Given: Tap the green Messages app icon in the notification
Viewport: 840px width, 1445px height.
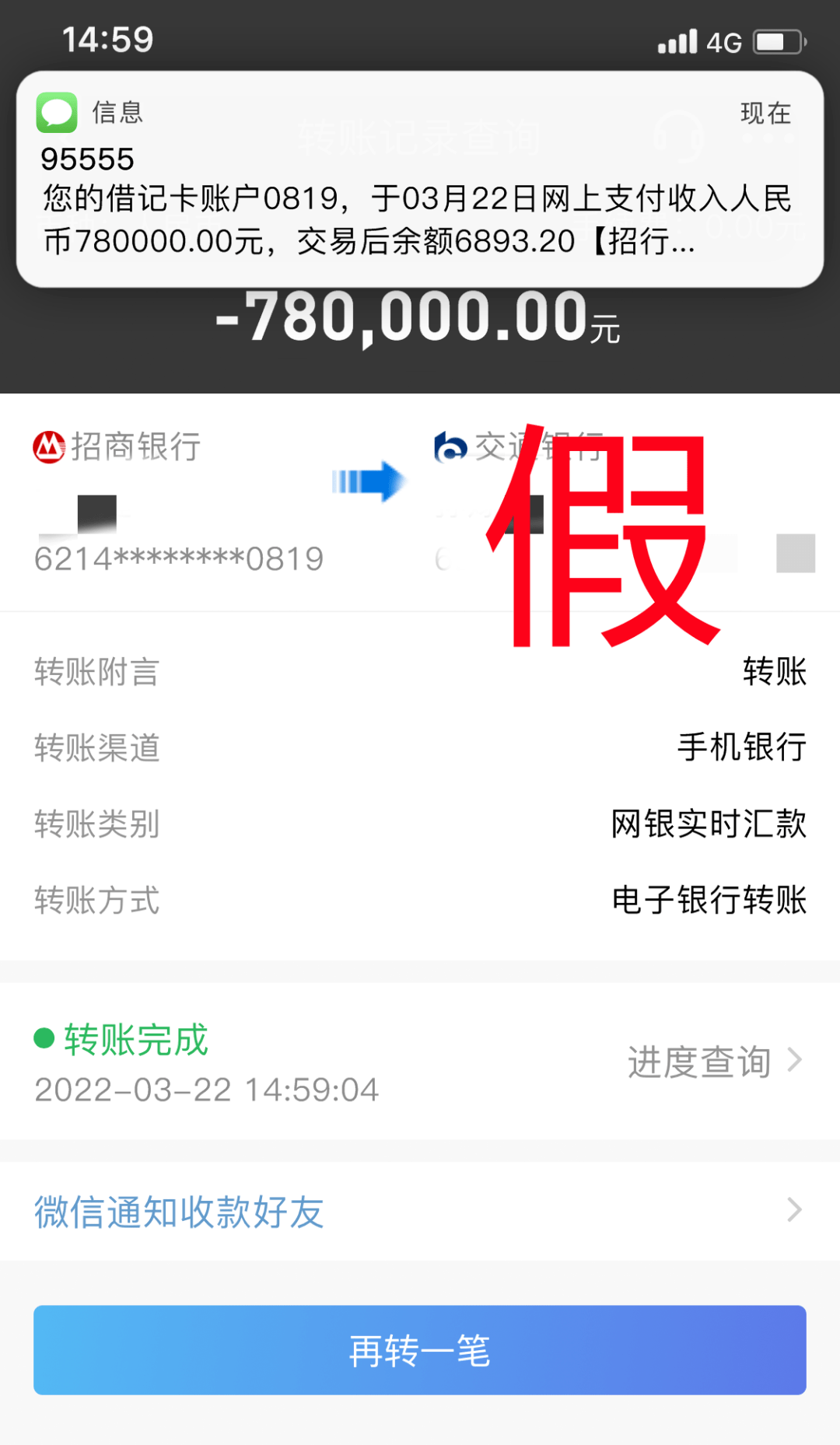Looking at the screenshot, I should pyautogui.click(x=56, y=111).
